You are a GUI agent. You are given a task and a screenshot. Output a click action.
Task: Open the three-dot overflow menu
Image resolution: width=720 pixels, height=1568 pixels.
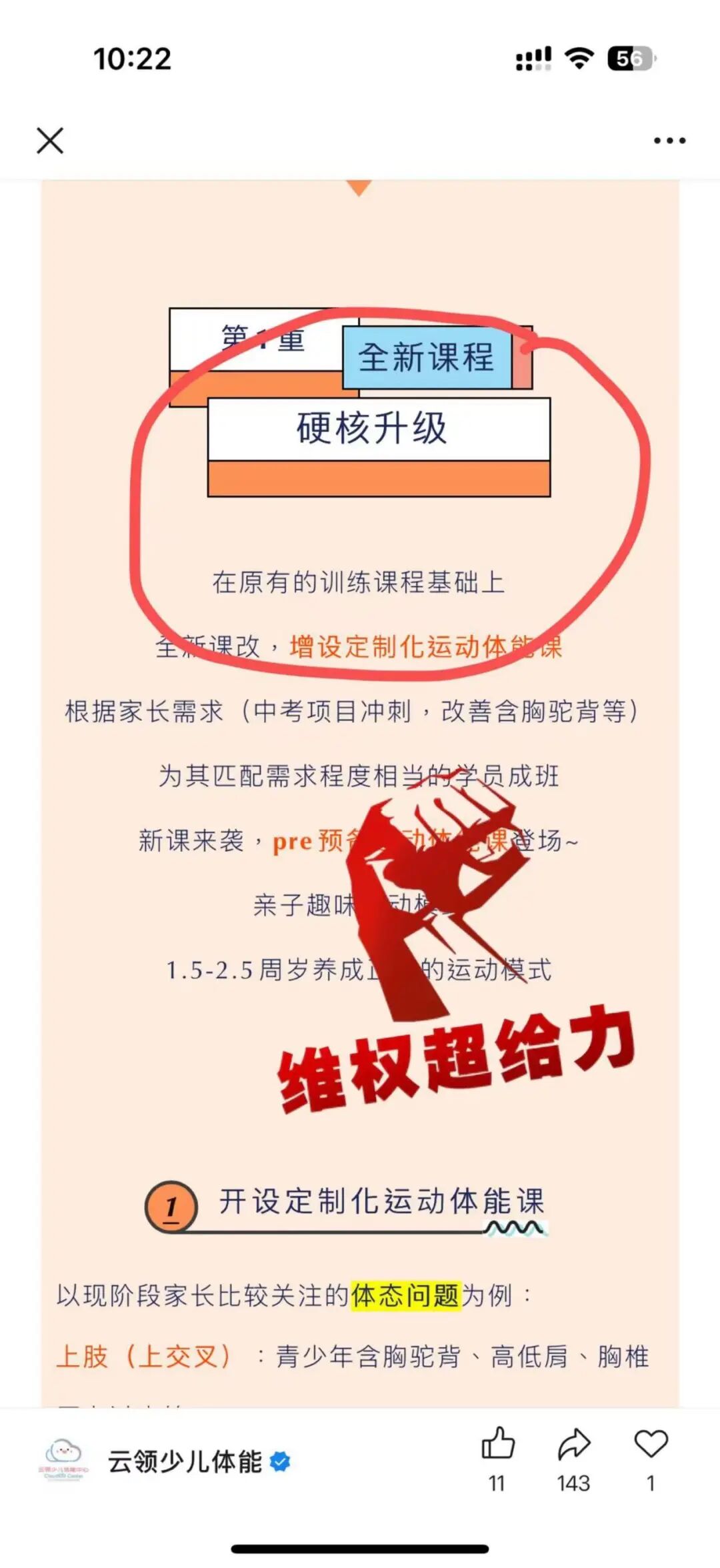click(669, 141)
